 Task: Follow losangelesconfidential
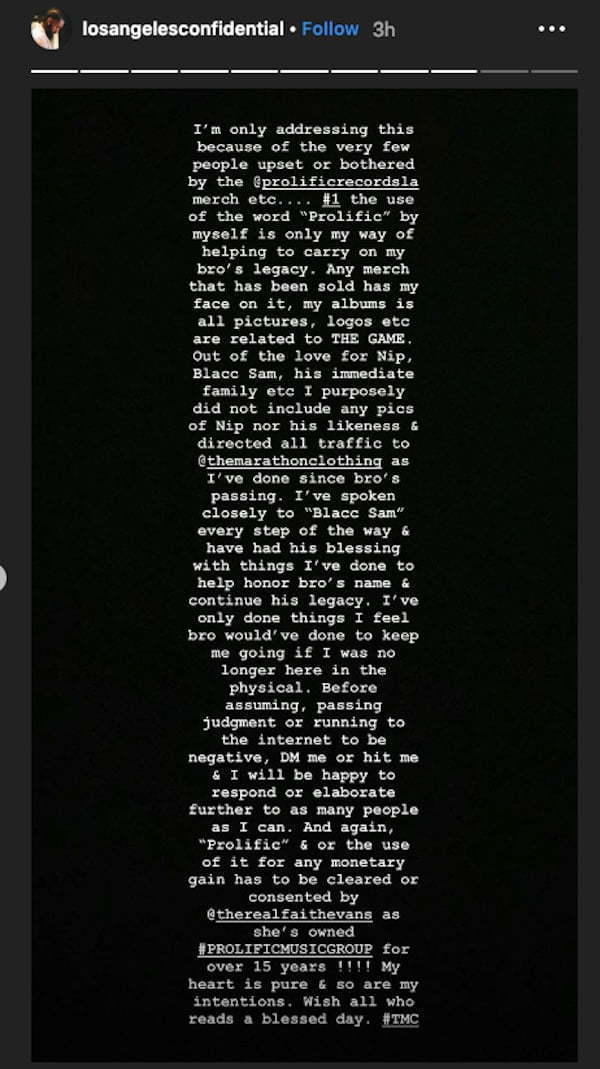pos(330,29)
